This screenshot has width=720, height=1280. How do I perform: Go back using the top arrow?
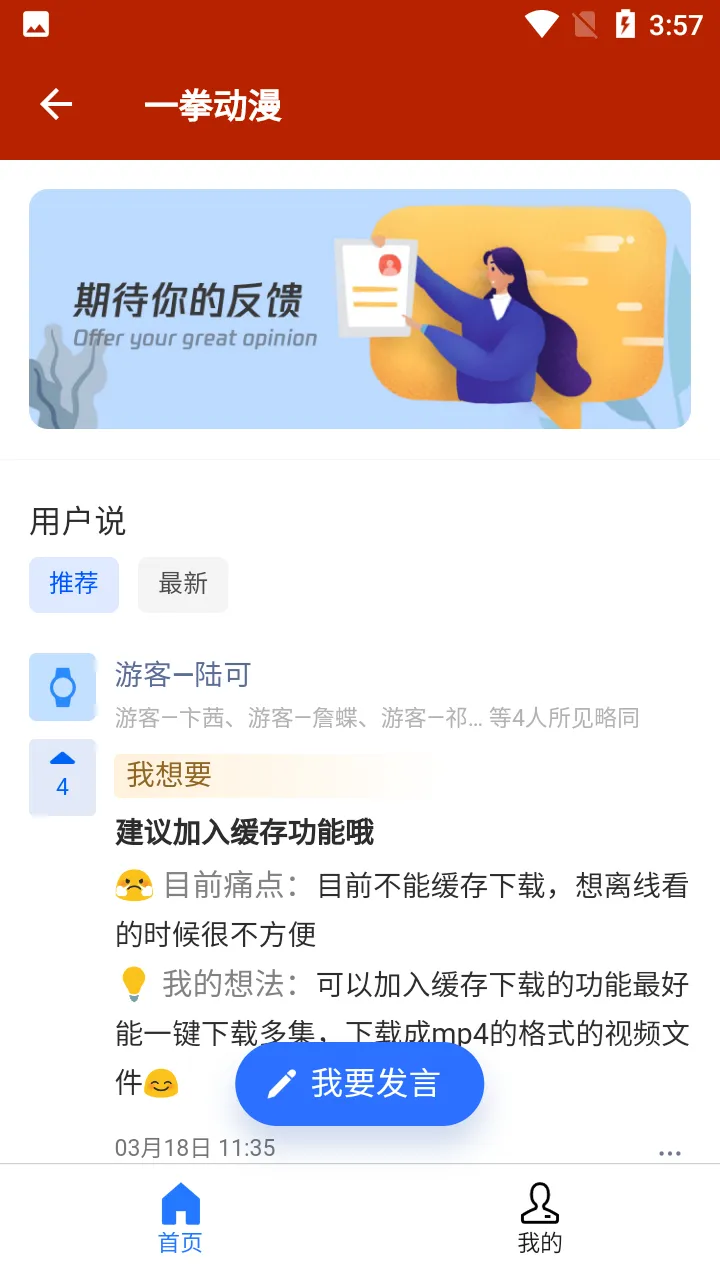[x=56, y=104]
